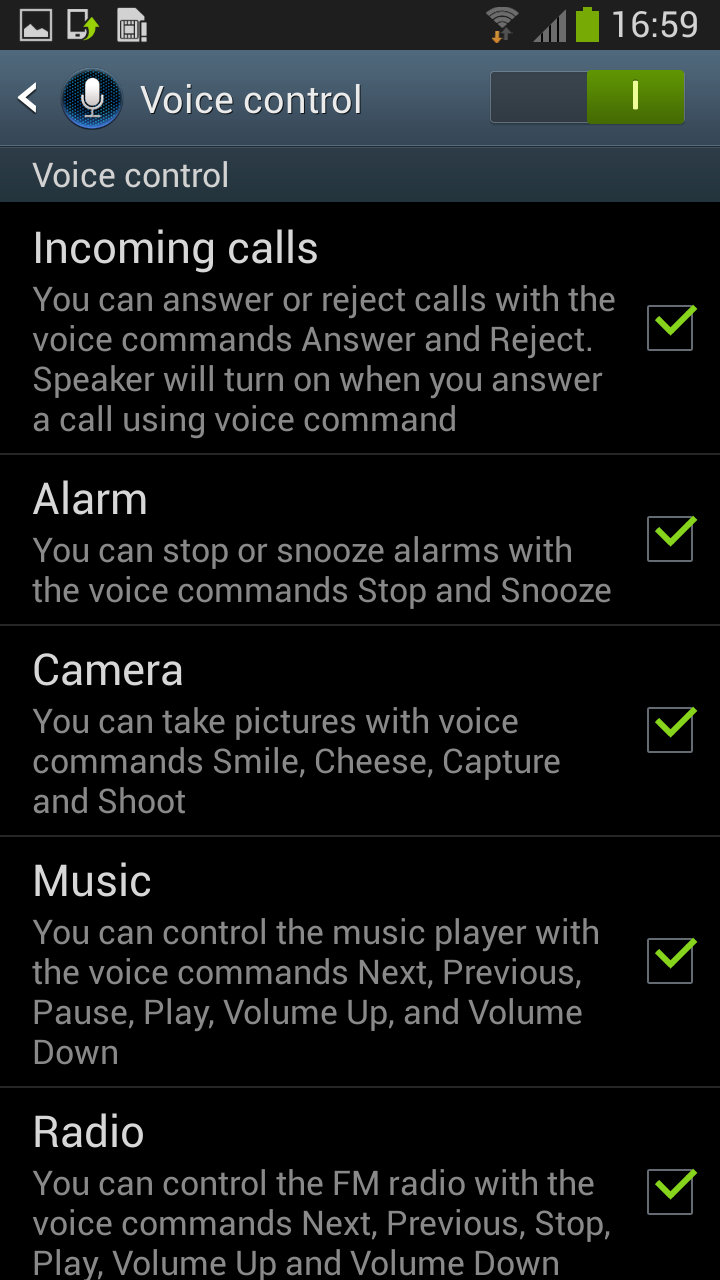Toggle the Radio voice commands checkbox
Viewport: 720px width, 1280px height.
pyautogui.click(x=669, y=1191)
